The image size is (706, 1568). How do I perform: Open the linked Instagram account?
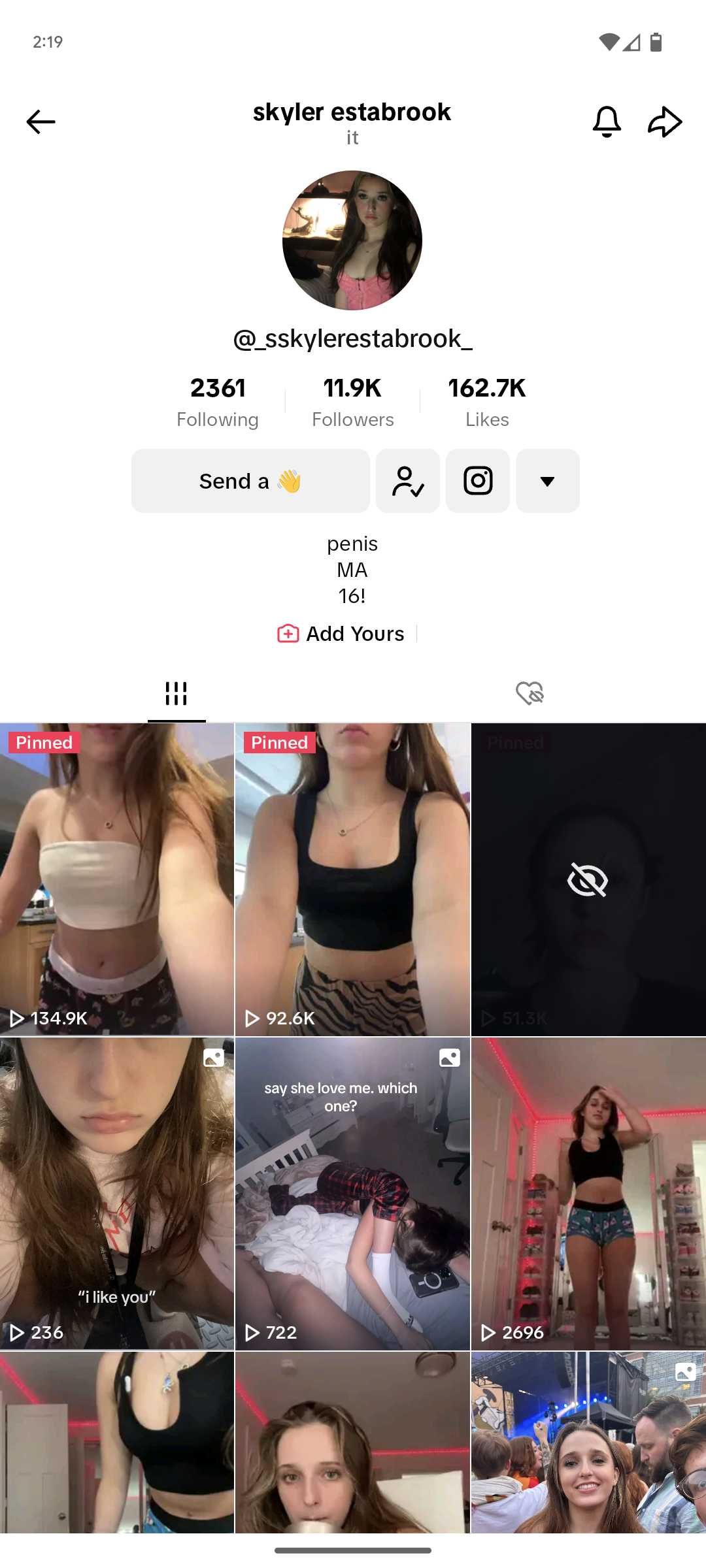[x=478, y=481]
